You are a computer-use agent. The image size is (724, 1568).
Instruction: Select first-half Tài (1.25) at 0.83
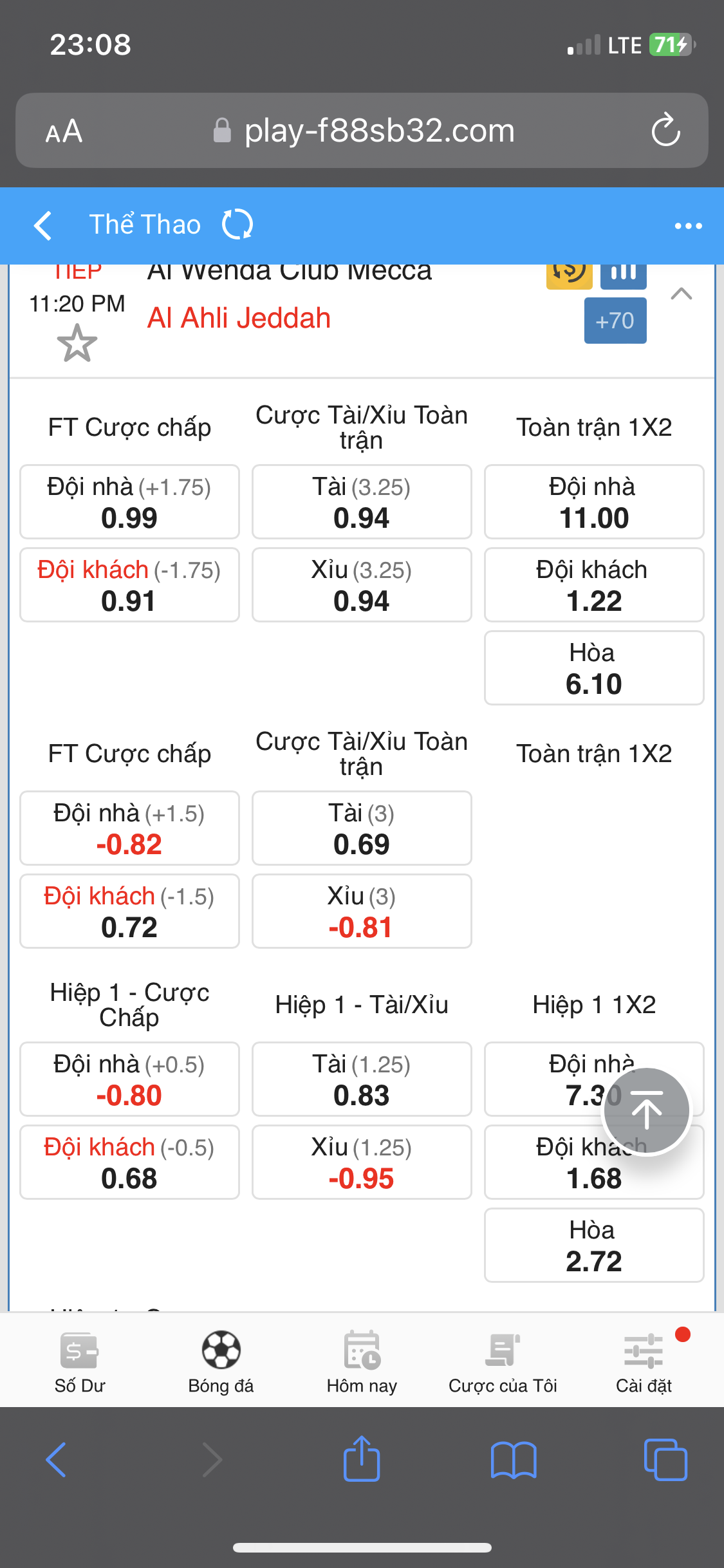point(362,1079)
